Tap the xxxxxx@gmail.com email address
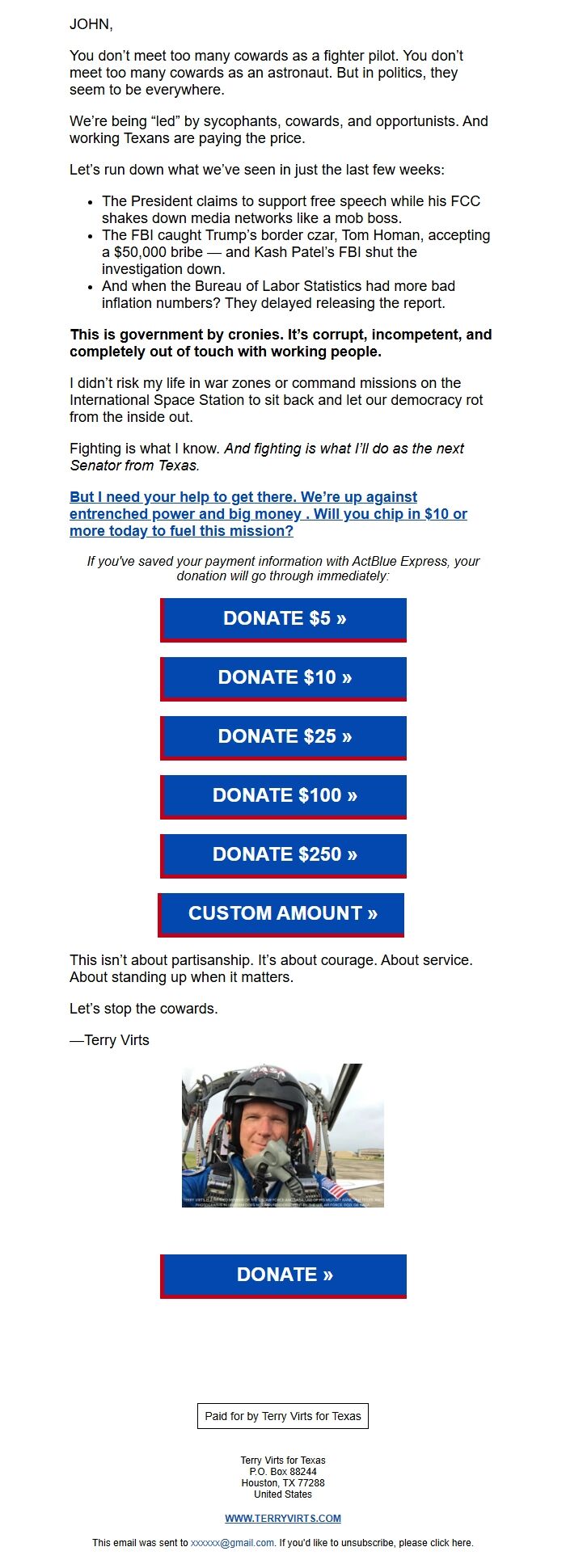This screenshot has width=566, height=1568. click(232, 1542)
